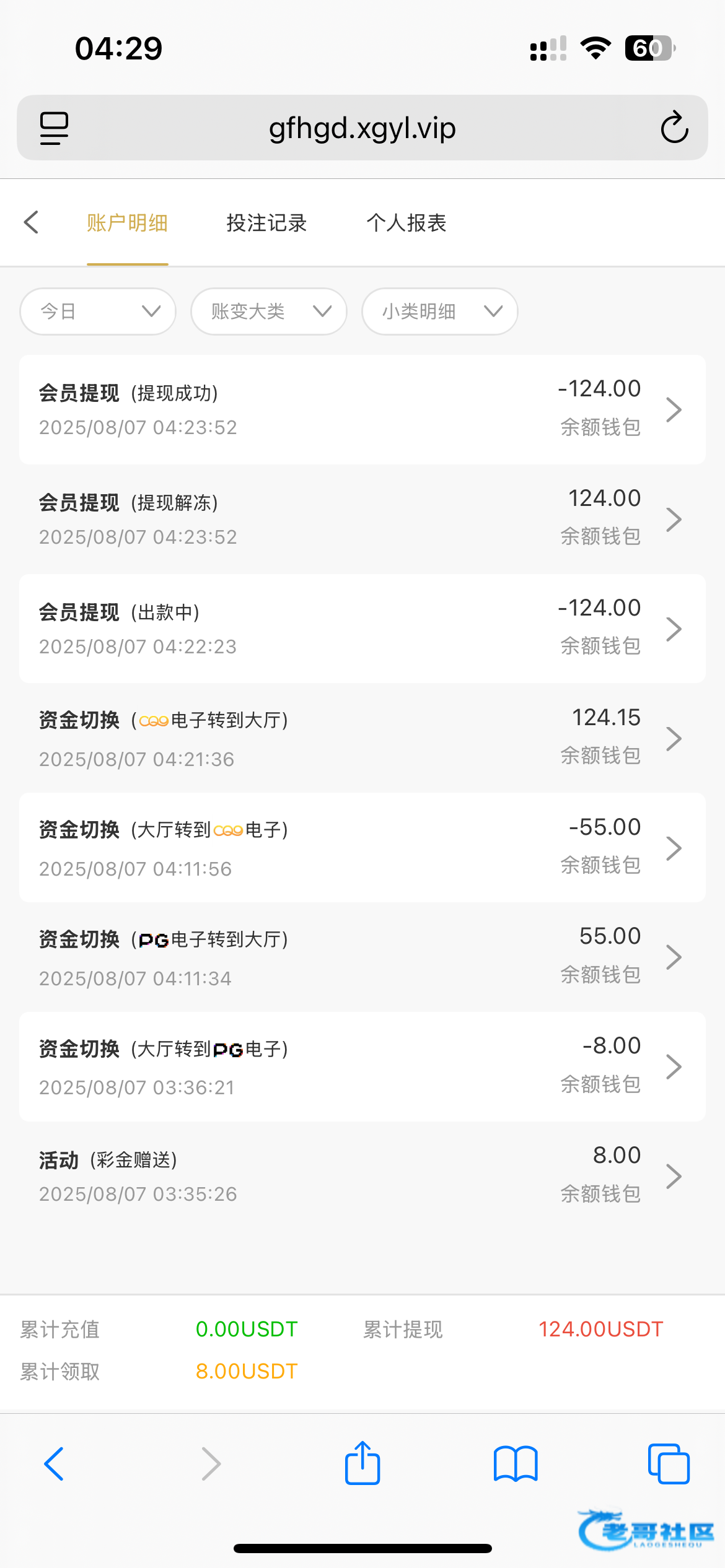
Task: Switch to the 个人报表 tab
Action: click(406, 223)
